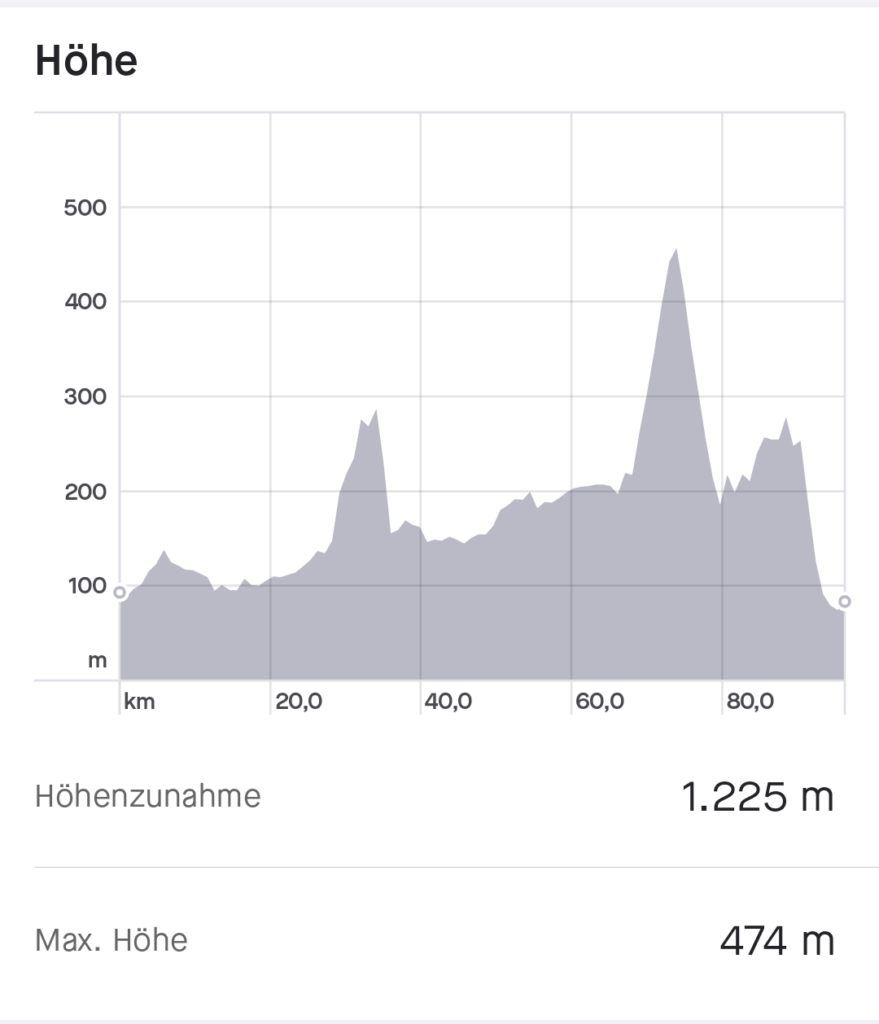879x1024 pixels.
Task: Open the Höhe elevation chart
Action: pos(480,420)
